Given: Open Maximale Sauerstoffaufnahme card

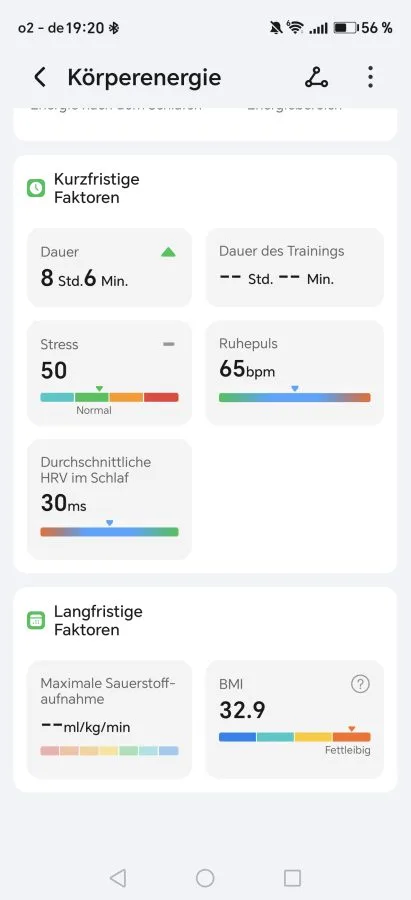Looking at the screenshot, I should [110, 719].
